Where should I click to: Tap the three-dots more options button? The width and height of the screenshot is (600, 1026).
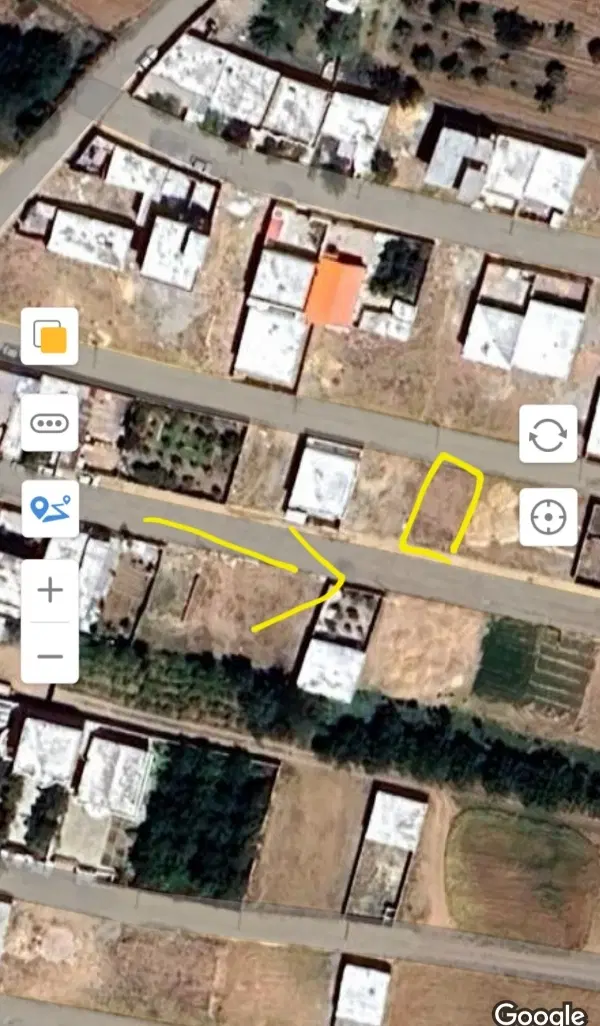(x=50, y=423)
